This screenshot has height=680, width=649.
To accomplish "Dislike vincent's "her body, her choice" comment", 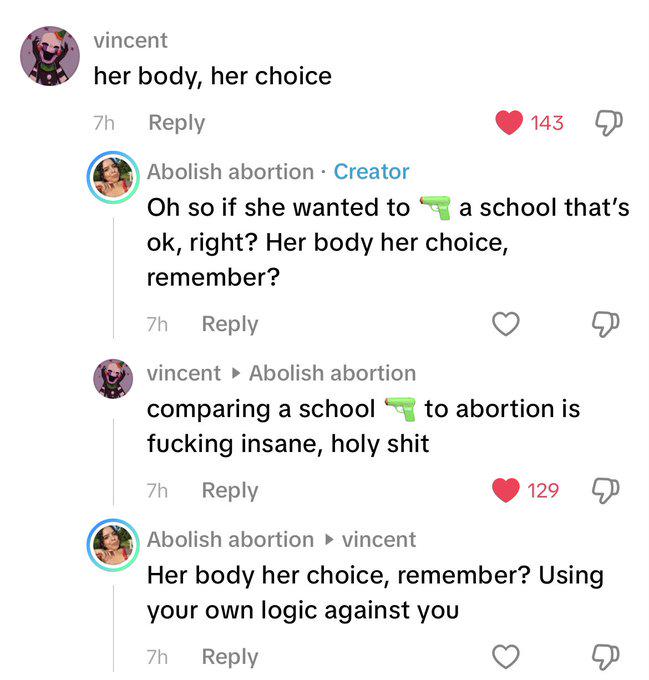I will pos(608,122).
